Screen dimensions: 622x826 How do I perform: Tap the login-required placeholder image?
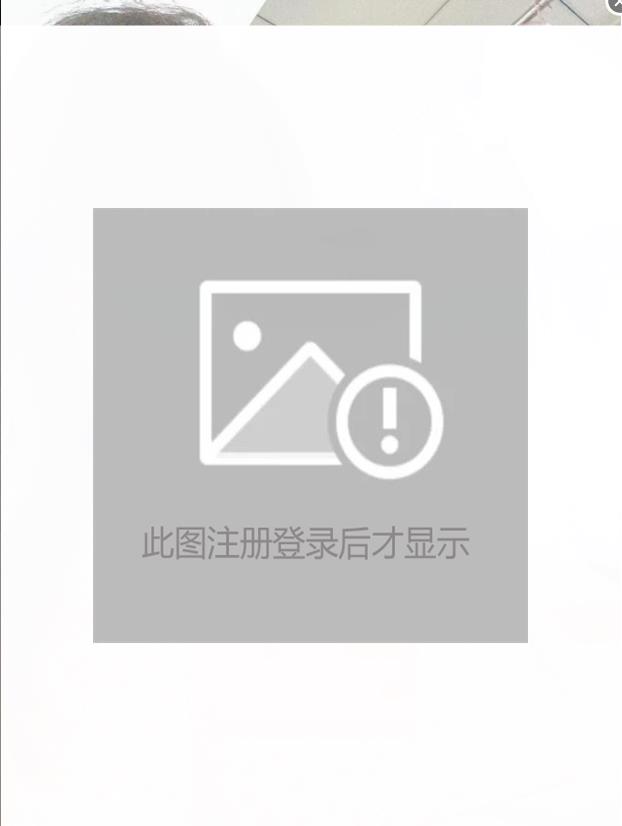click(310, 425)
